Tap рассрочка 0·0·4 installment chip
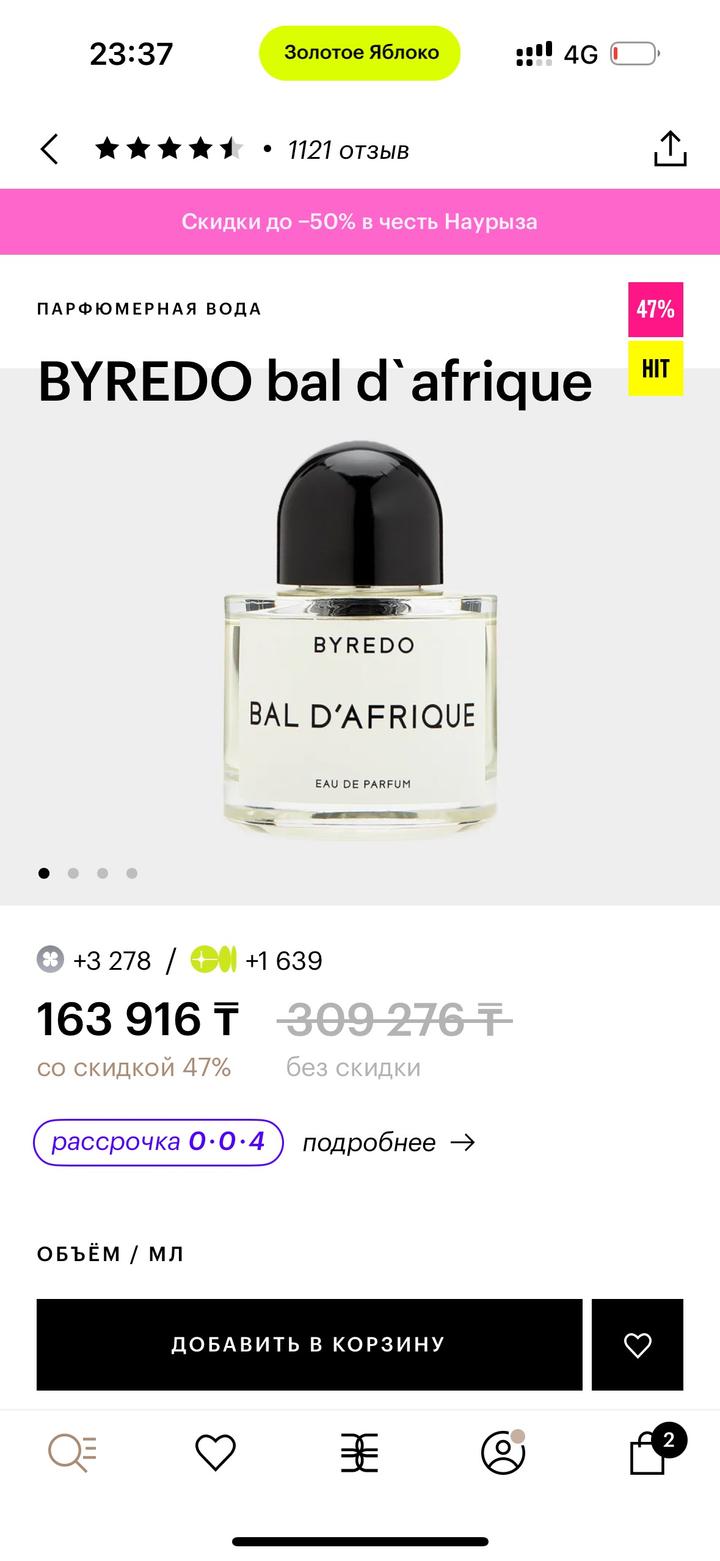720x1561 pixels. pos(158,1142)
